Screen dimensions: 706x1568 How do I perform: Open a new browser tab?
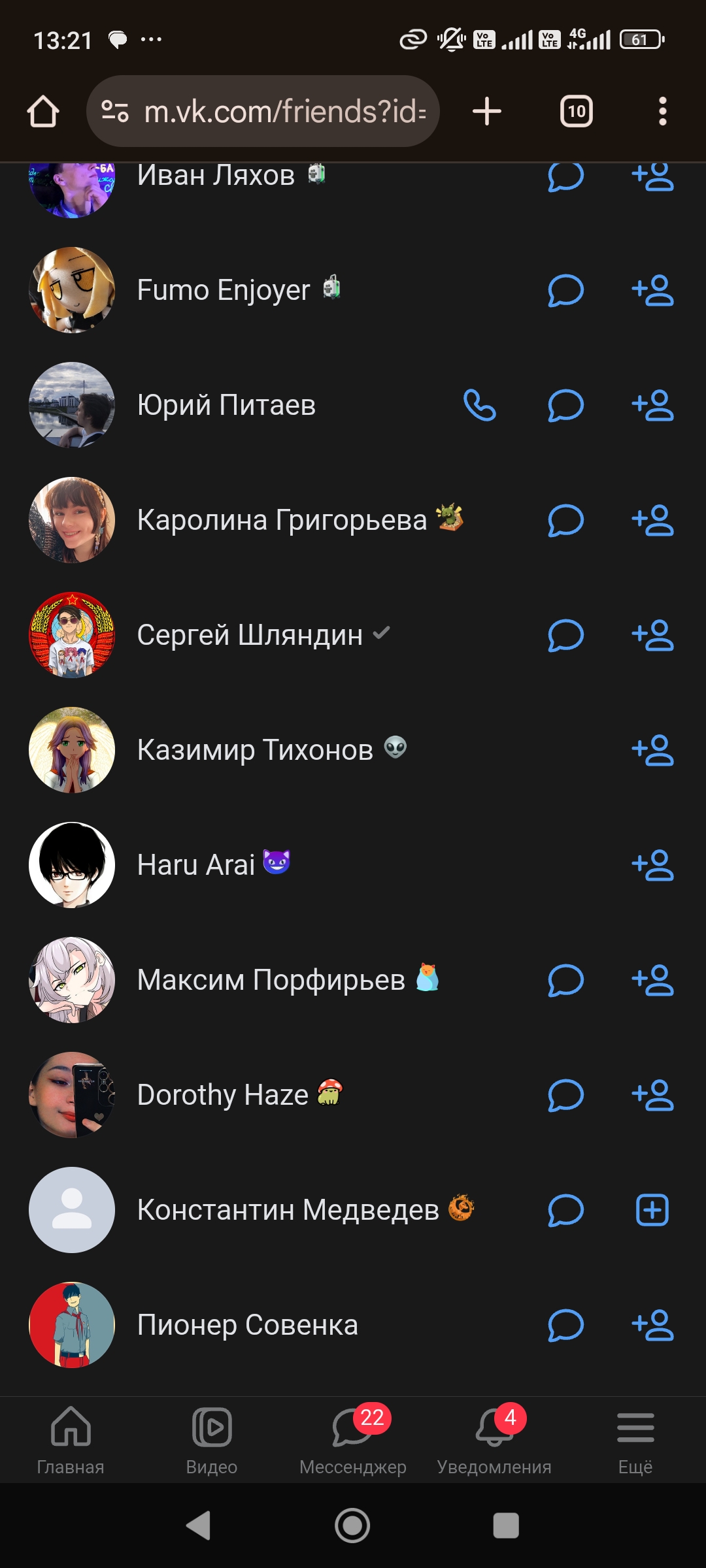click(x=487, y=111)
